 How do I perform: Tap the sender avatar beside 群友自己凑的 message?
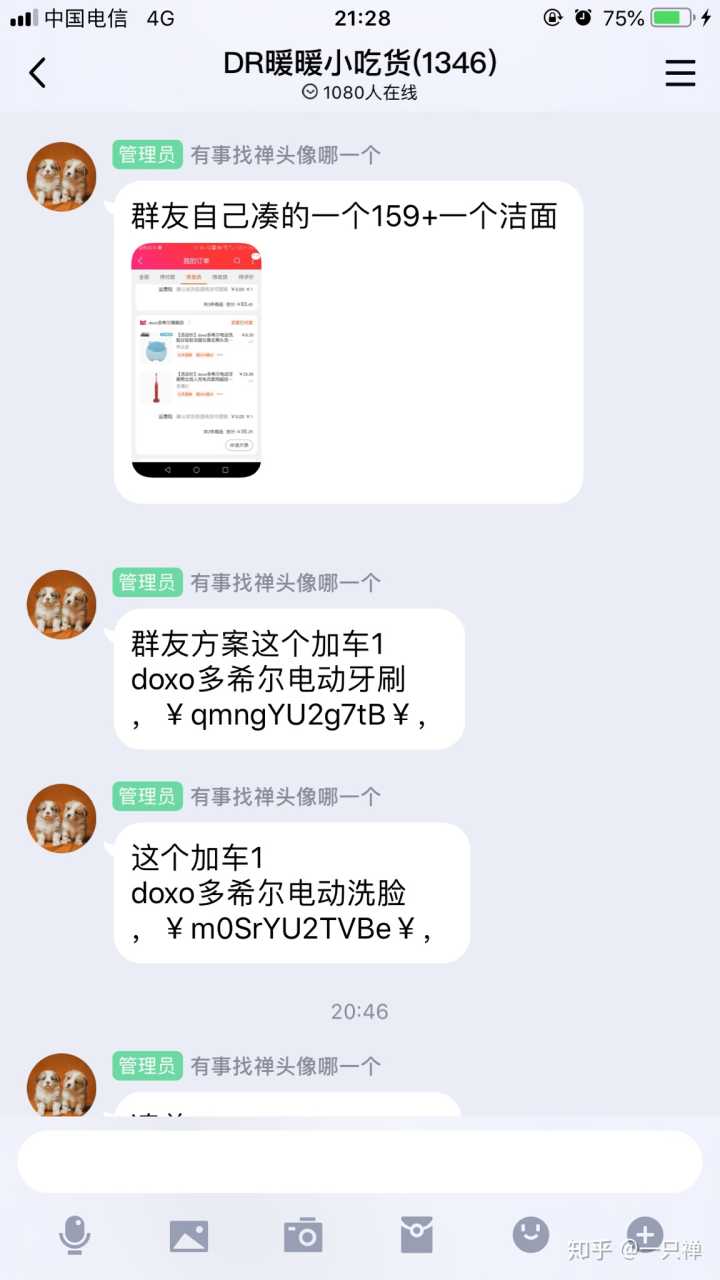click(61, 176)
